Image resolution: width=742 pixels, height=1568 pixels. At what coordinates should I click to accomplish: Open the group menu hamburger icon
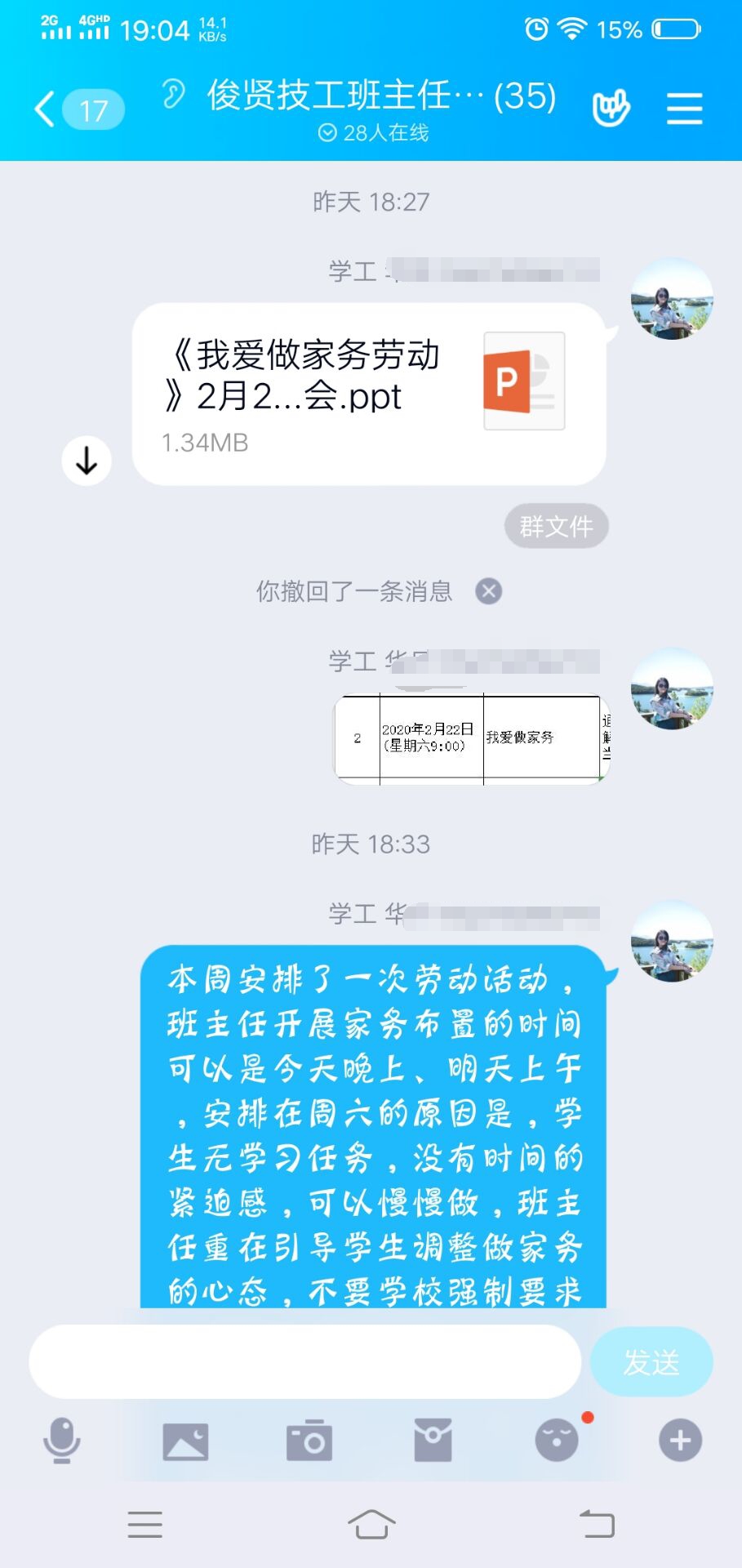(684, 109)
